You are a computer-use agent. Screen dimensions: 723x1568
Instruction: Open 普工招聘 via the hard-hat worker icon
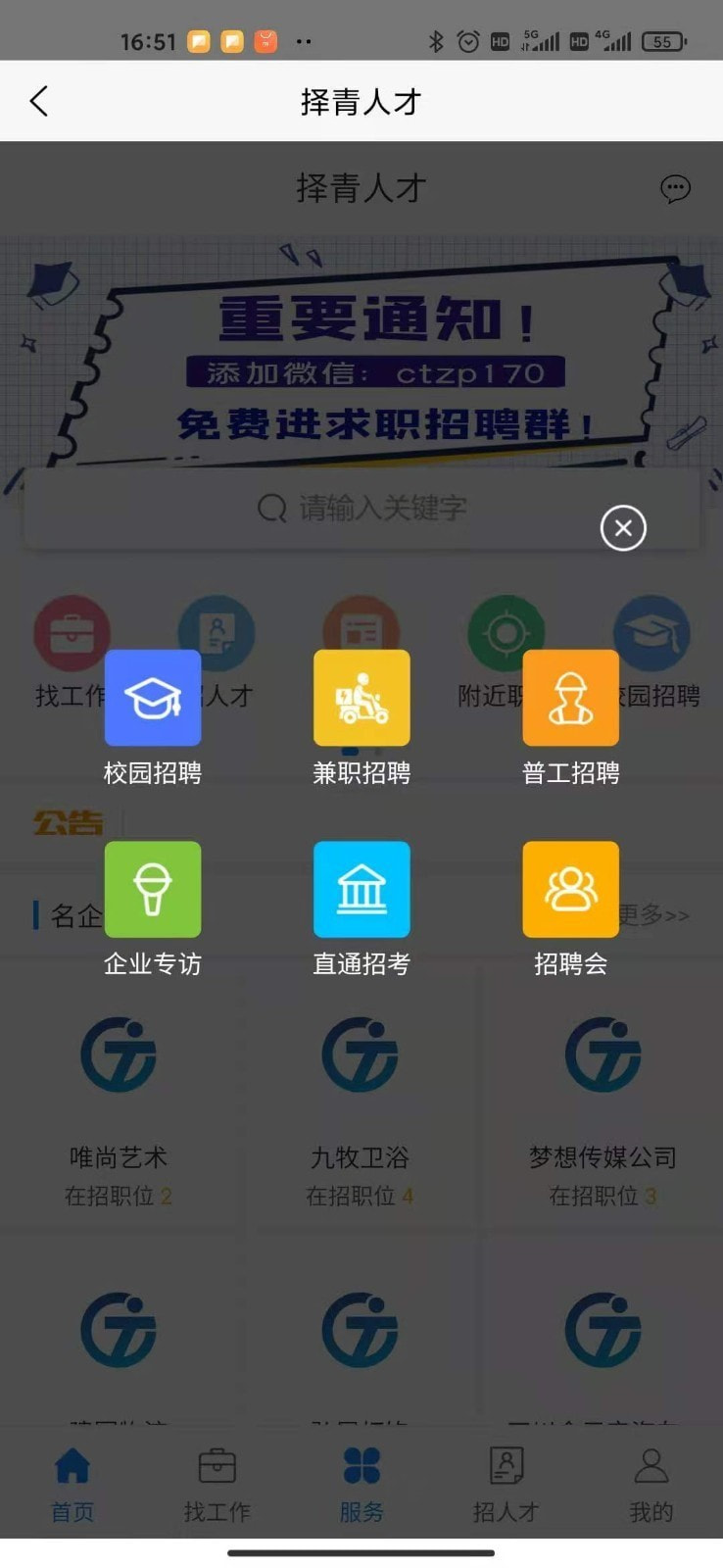click(571, 696)
